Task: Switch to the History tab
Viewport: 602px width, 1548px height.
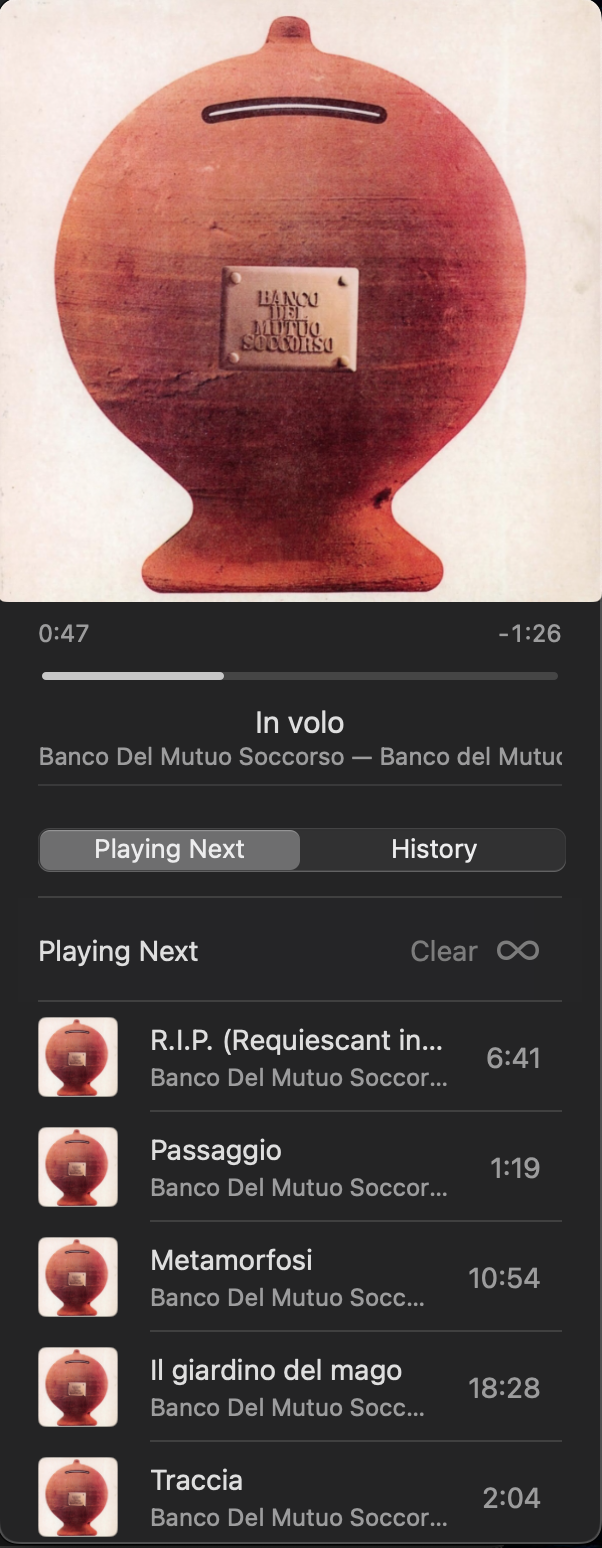Action: [433, 850]
